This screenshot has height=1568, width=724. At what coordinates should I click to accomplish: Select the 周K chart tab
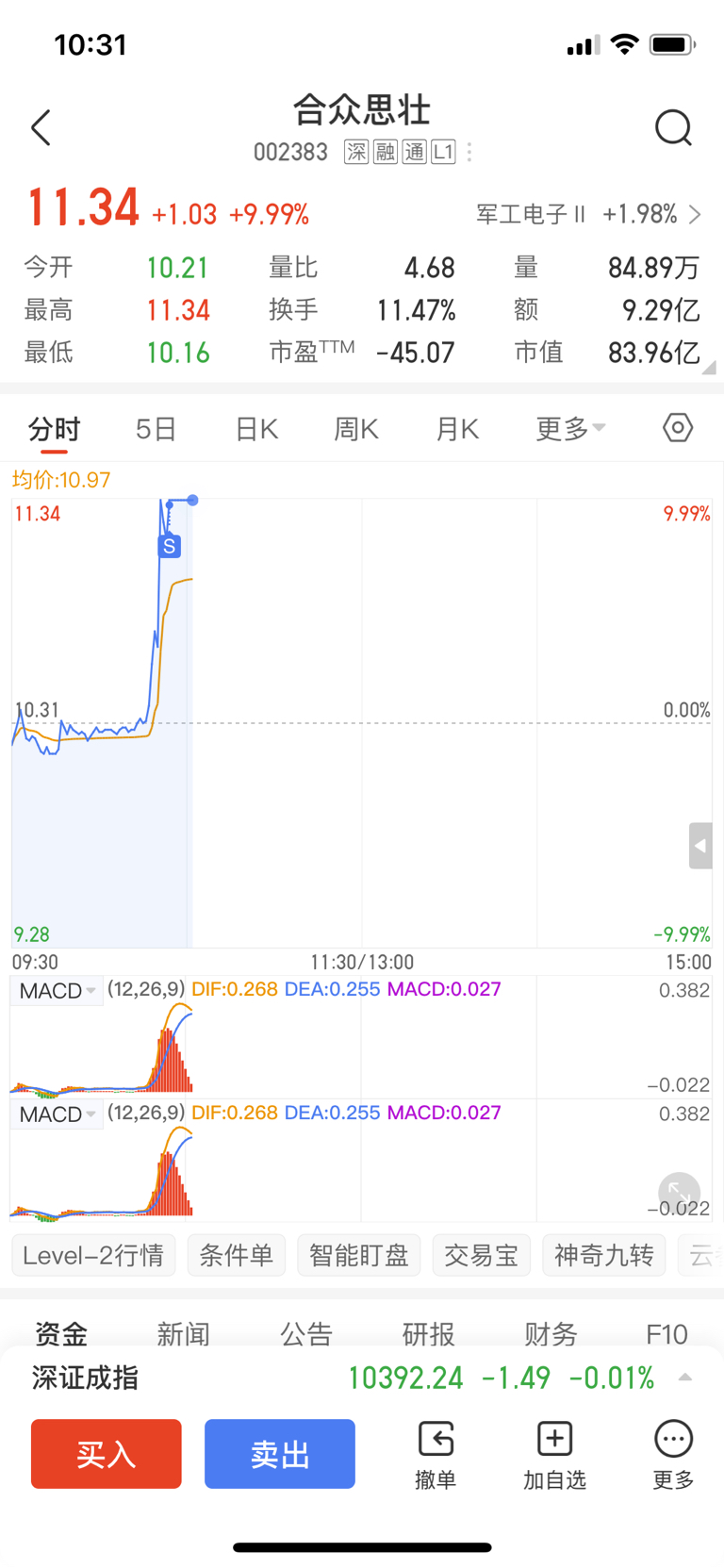point(356,430)
